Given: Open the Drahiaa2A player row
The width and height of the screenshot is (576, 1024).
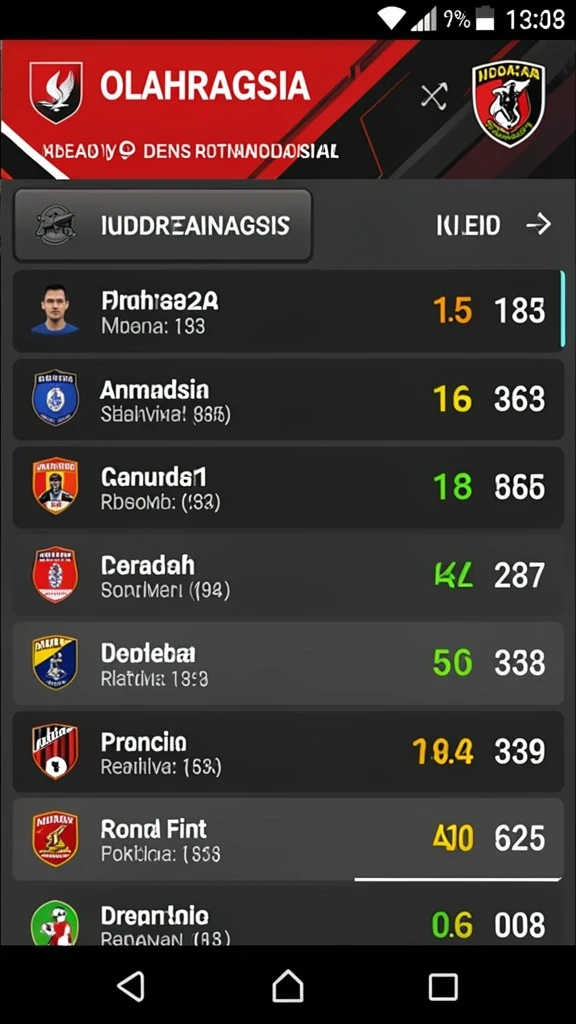Looking at the screenshot, I should tap(289, 312).
